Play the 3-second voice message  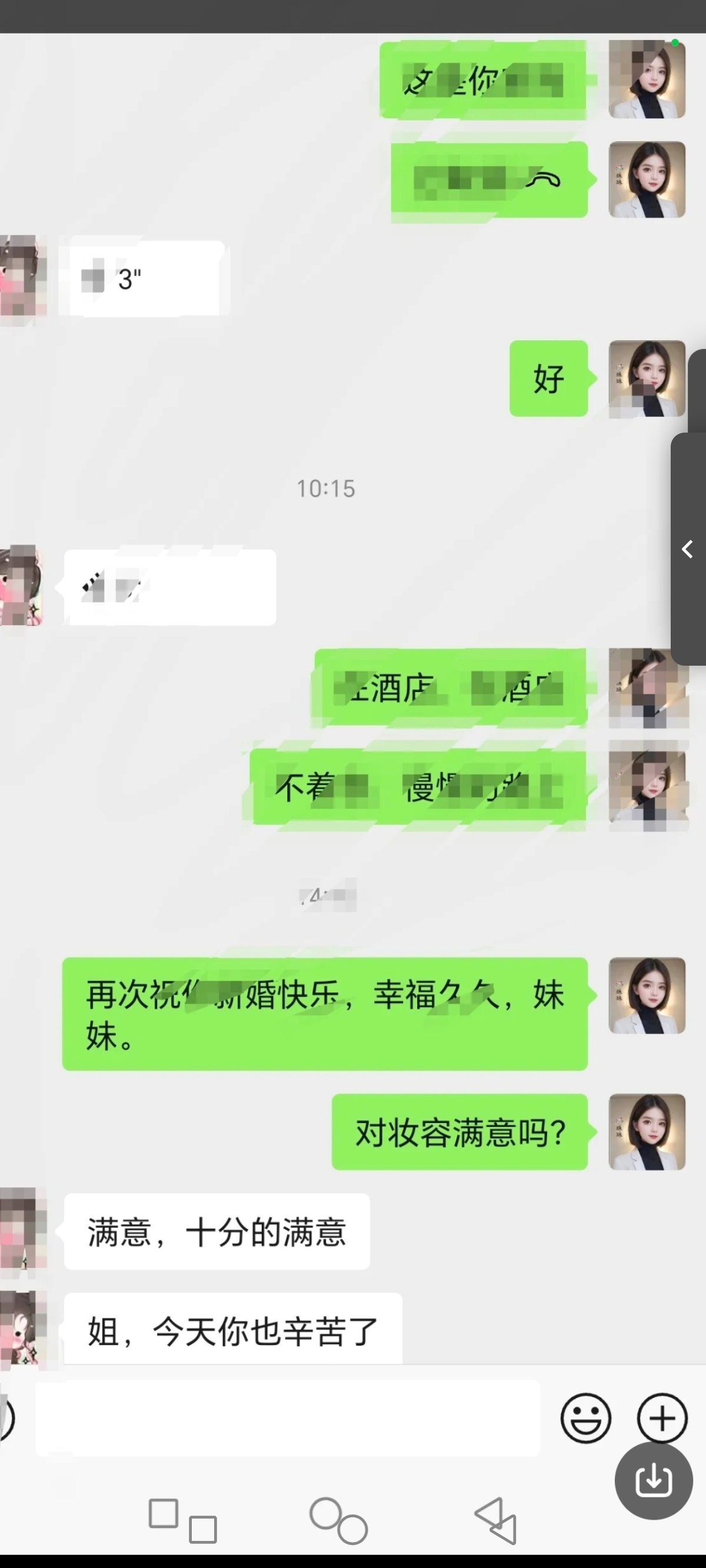(144, 280)
